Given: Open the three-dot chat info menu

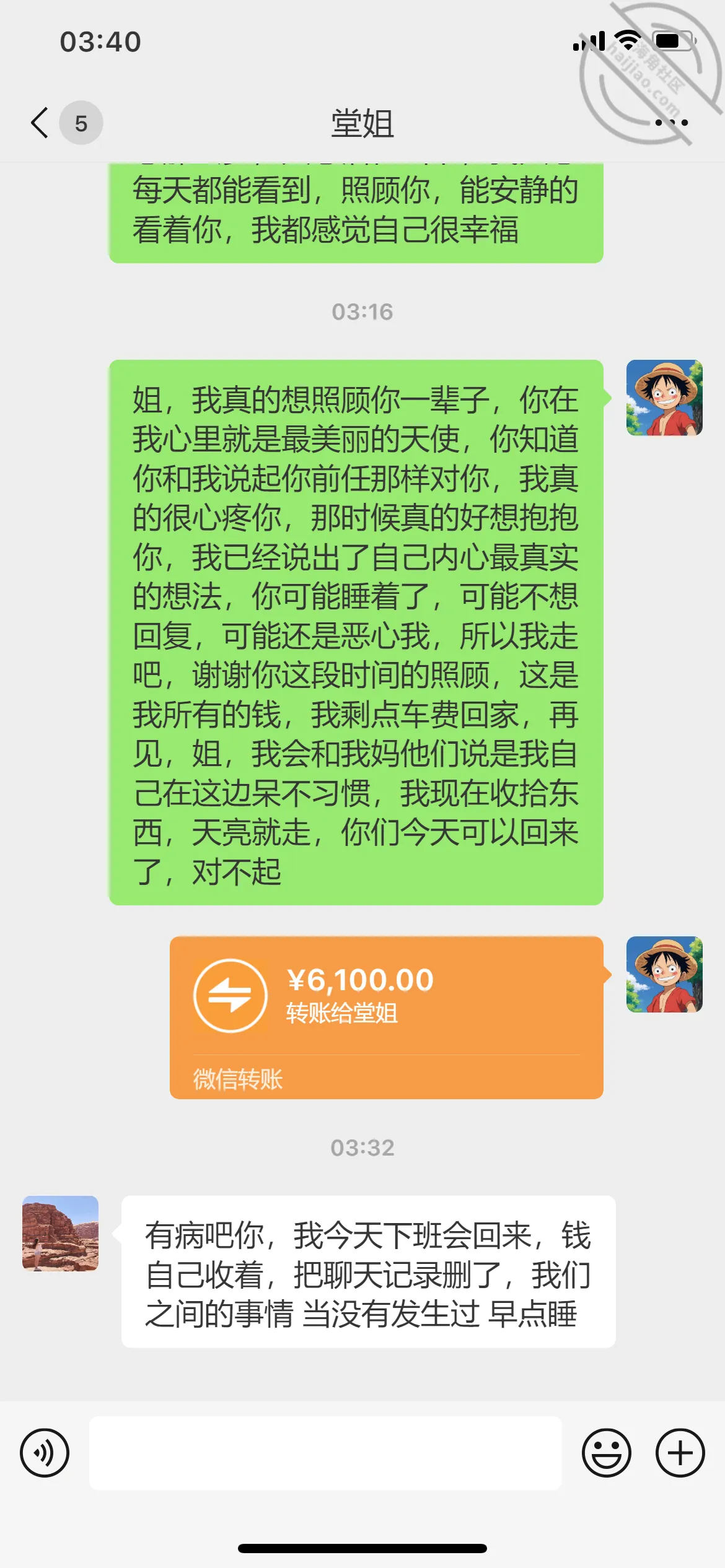Looking at the screenshot, I should point(672,123).
